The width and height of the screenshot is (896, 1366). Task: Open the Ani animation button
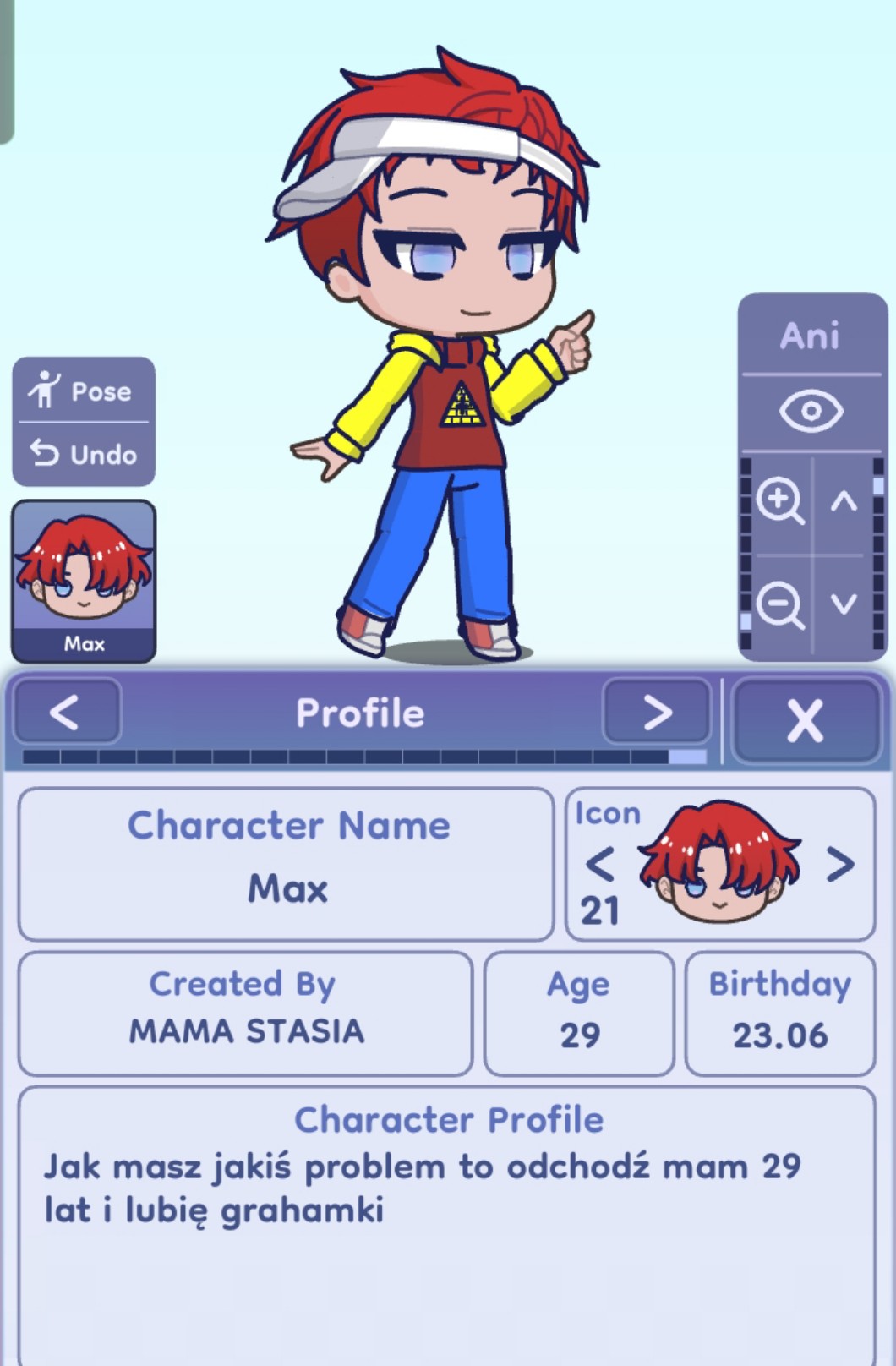810,336
